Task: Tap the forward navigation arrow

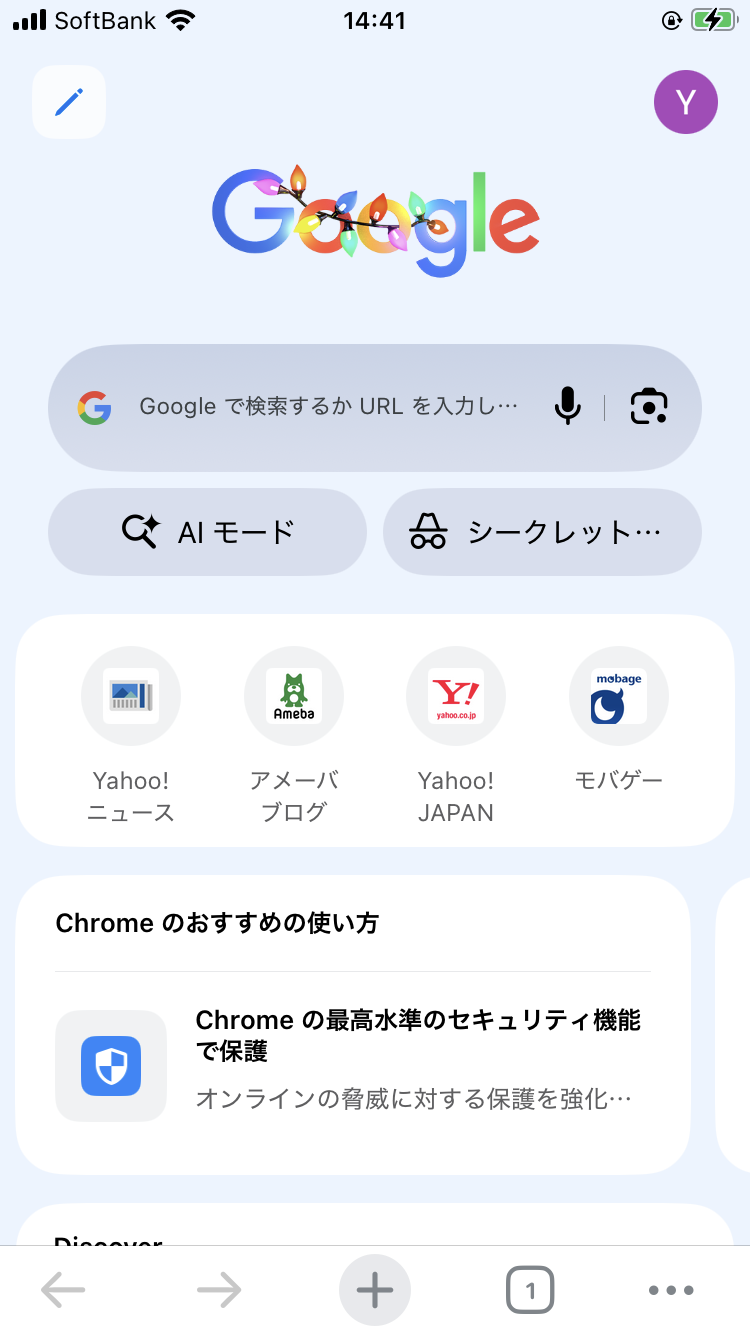Action: click(x=218, y=1290)
